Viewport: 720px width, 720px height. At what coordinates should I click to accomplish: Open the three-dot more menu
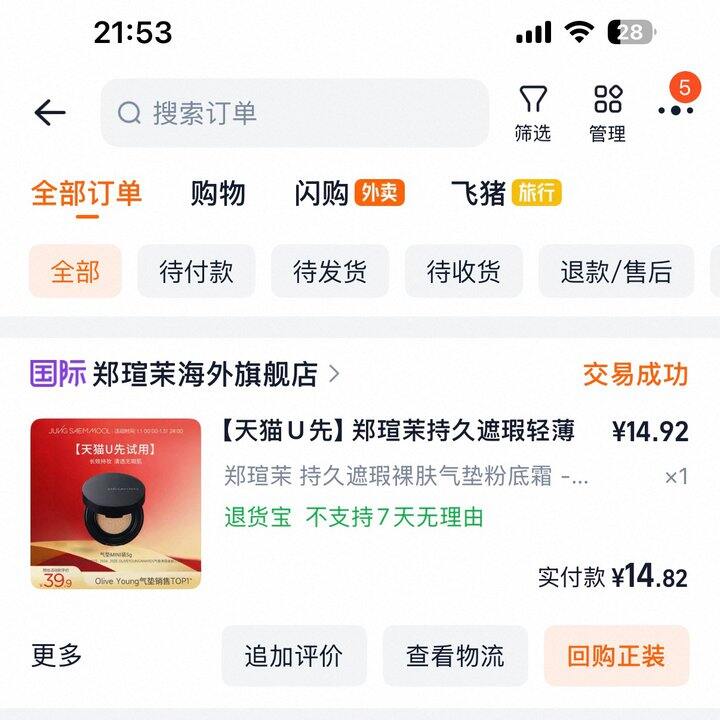[x=676, y=110]
